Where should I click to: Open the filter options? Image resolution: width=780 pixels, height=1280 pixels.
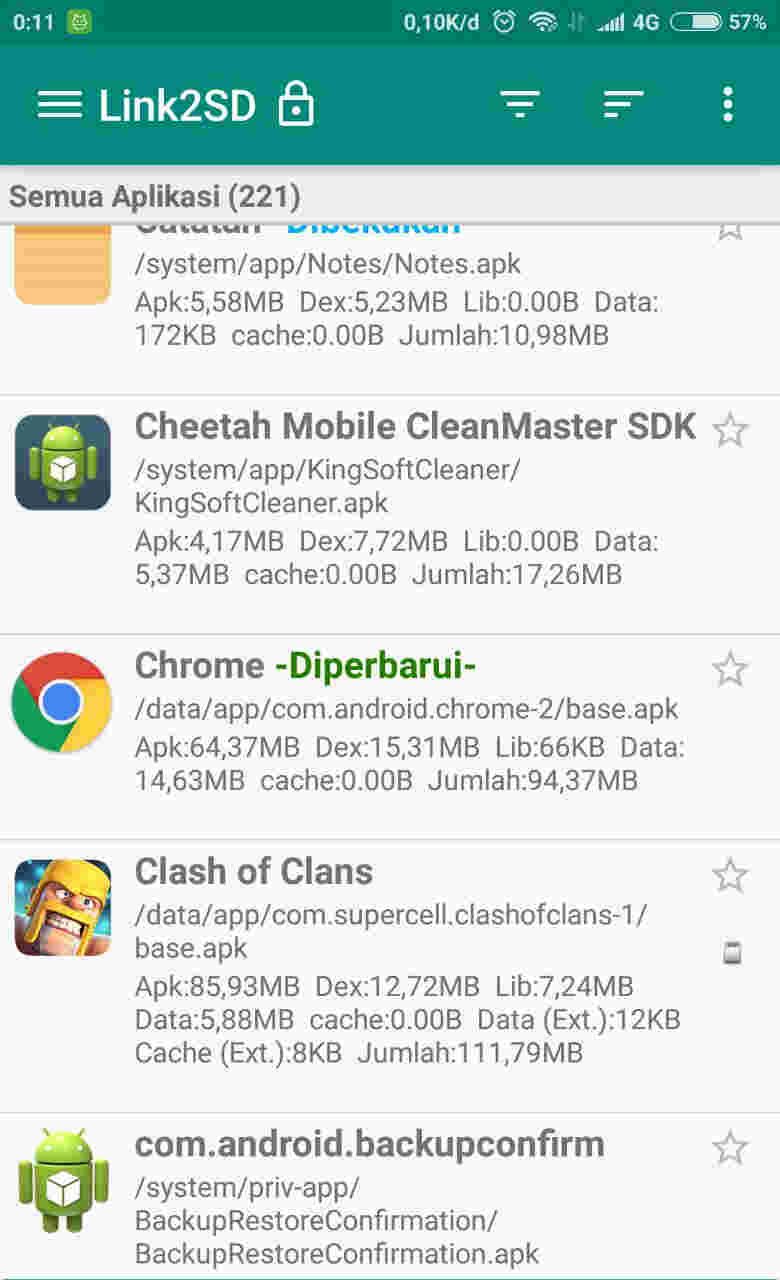[519, 104]
